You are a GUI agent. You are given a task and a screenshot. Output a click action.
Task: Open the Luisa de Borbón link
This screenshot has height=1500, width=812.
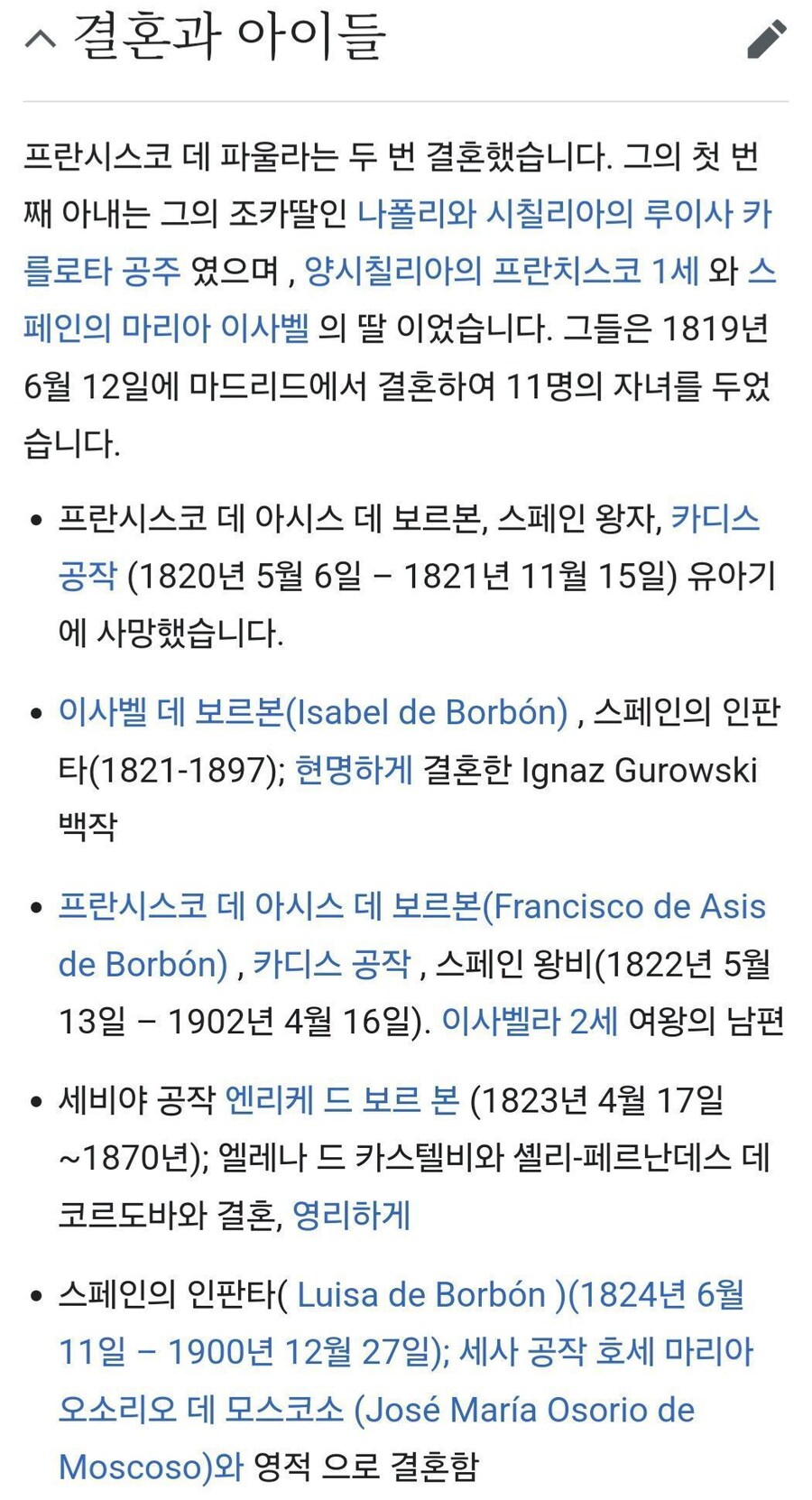tap(421, 1295)
